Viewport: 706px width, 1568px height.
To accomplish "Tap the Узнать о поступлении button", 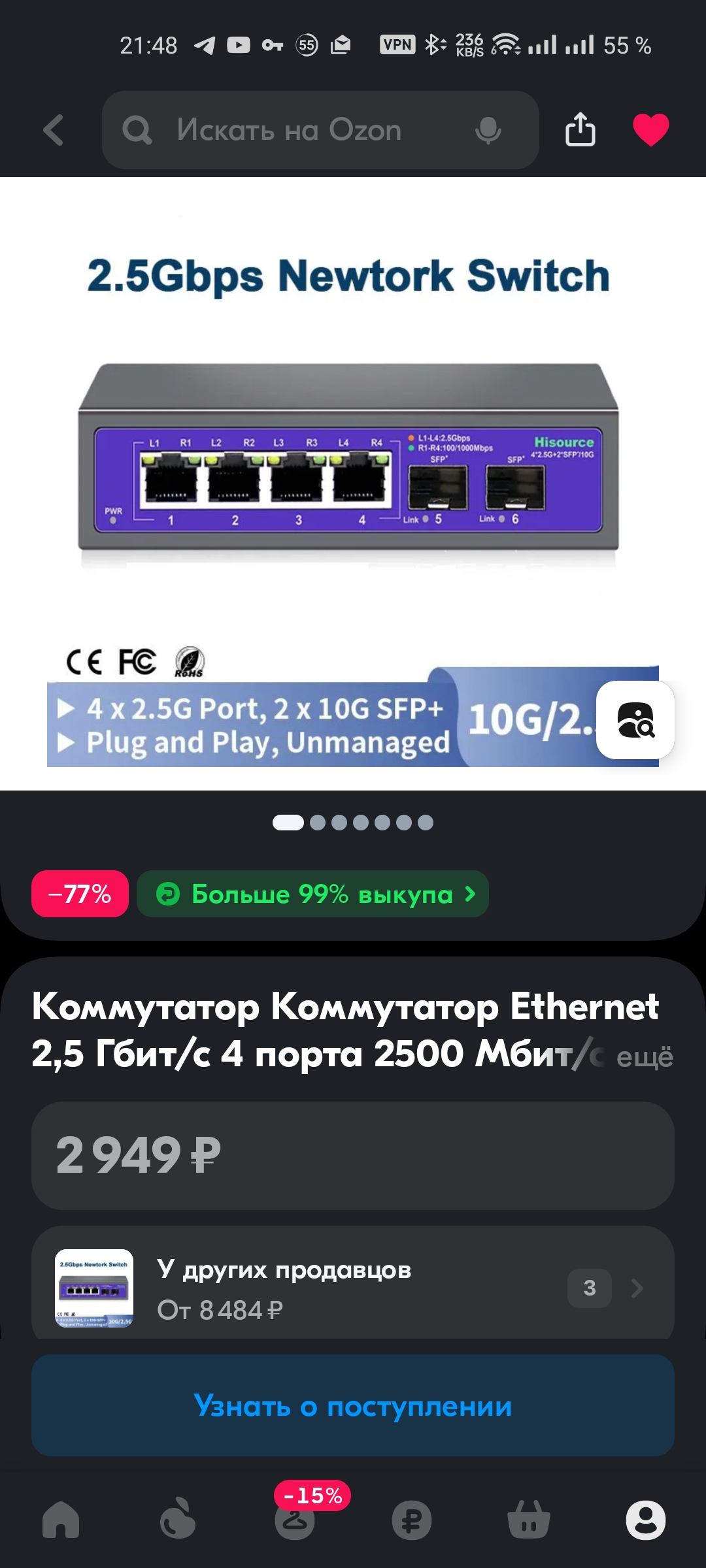I will [x=353, y=1405].
